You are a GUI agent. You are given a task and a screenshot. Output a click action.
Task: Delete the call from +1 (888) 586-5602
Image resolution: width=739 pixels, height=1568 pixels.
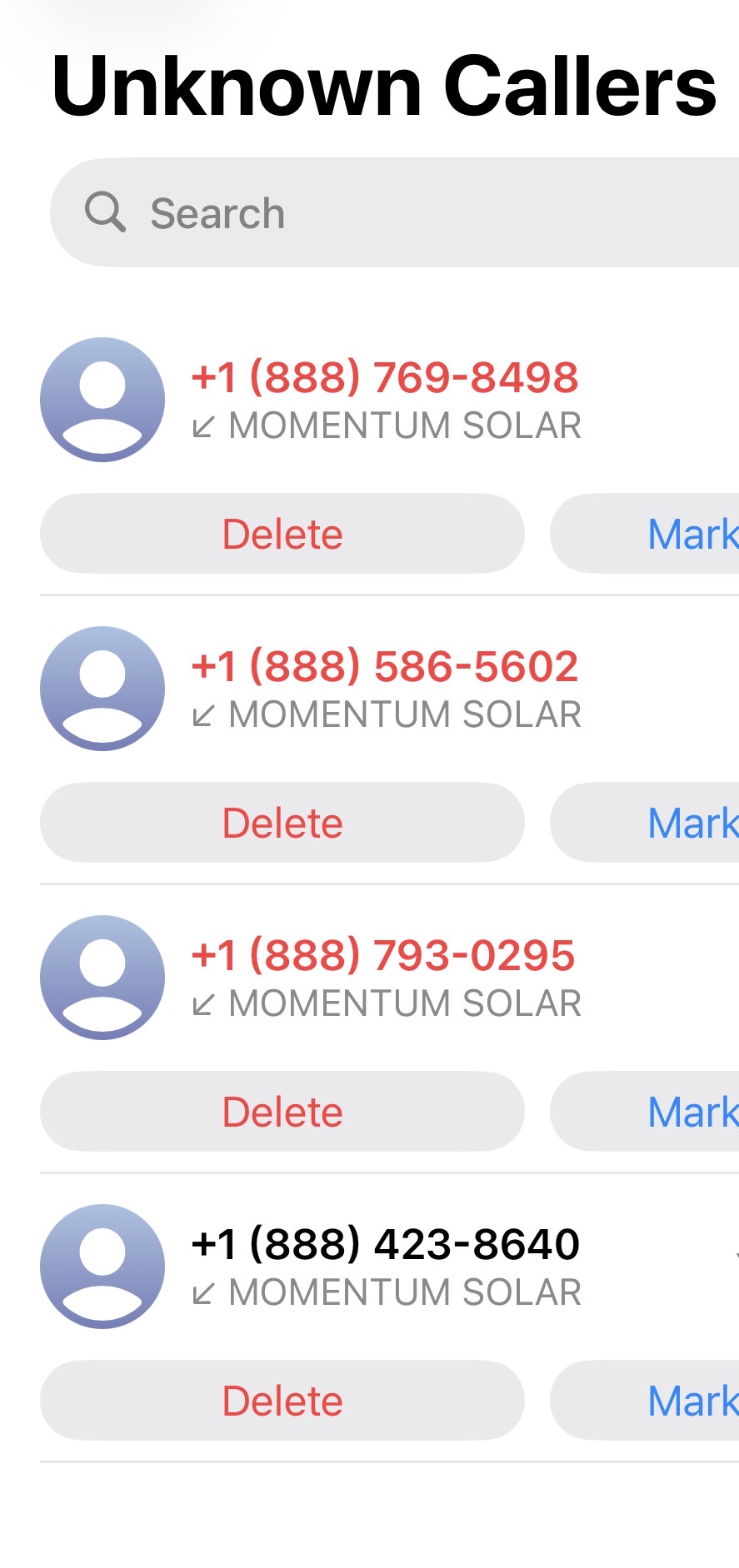pyautogui.click(x=282, y=823)
